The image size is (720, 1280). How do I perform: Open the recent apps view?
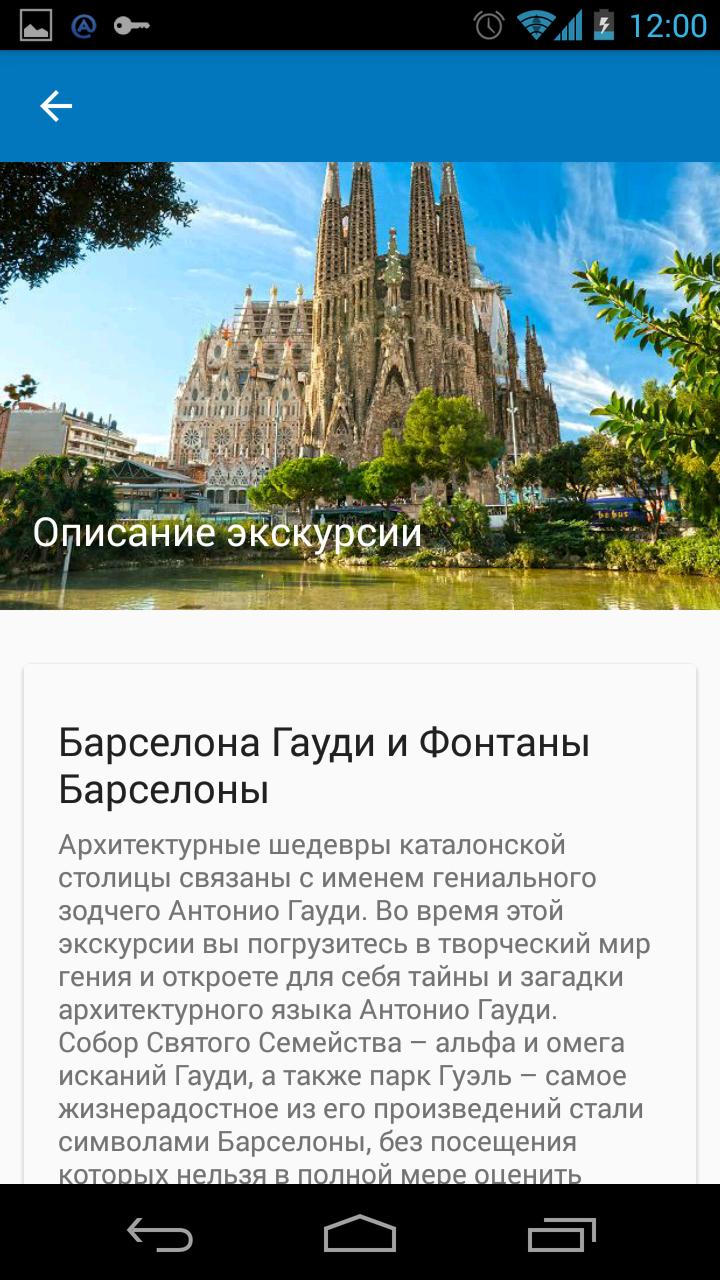[x=561, y=1234]
